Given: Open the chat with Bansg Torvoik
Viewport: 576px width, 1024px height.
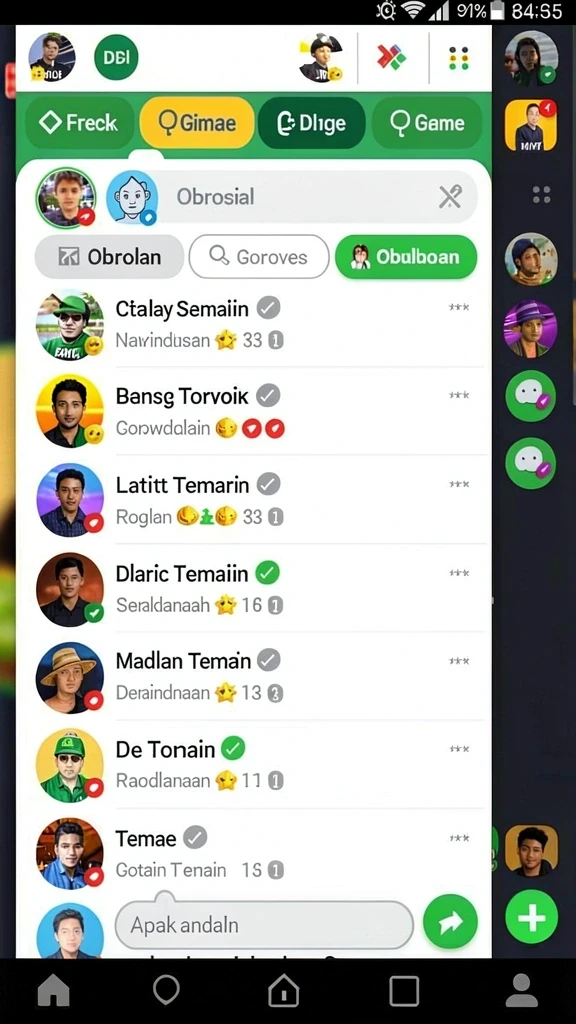Looking at the screenshot, I should [260, 411].
